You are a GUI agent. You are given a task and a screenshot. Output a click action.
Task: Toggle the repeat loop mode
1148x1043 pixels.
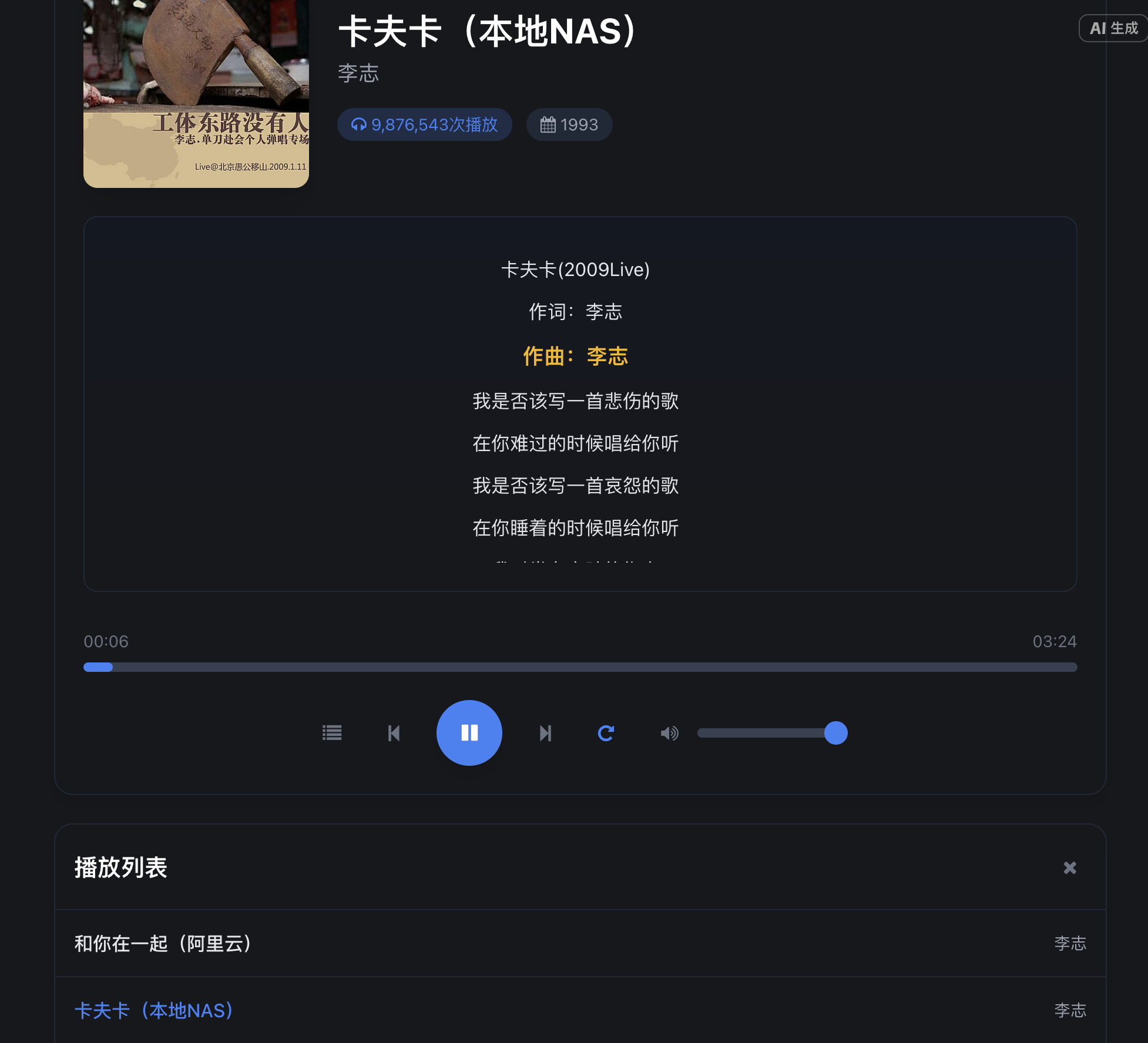coord(606,733)
